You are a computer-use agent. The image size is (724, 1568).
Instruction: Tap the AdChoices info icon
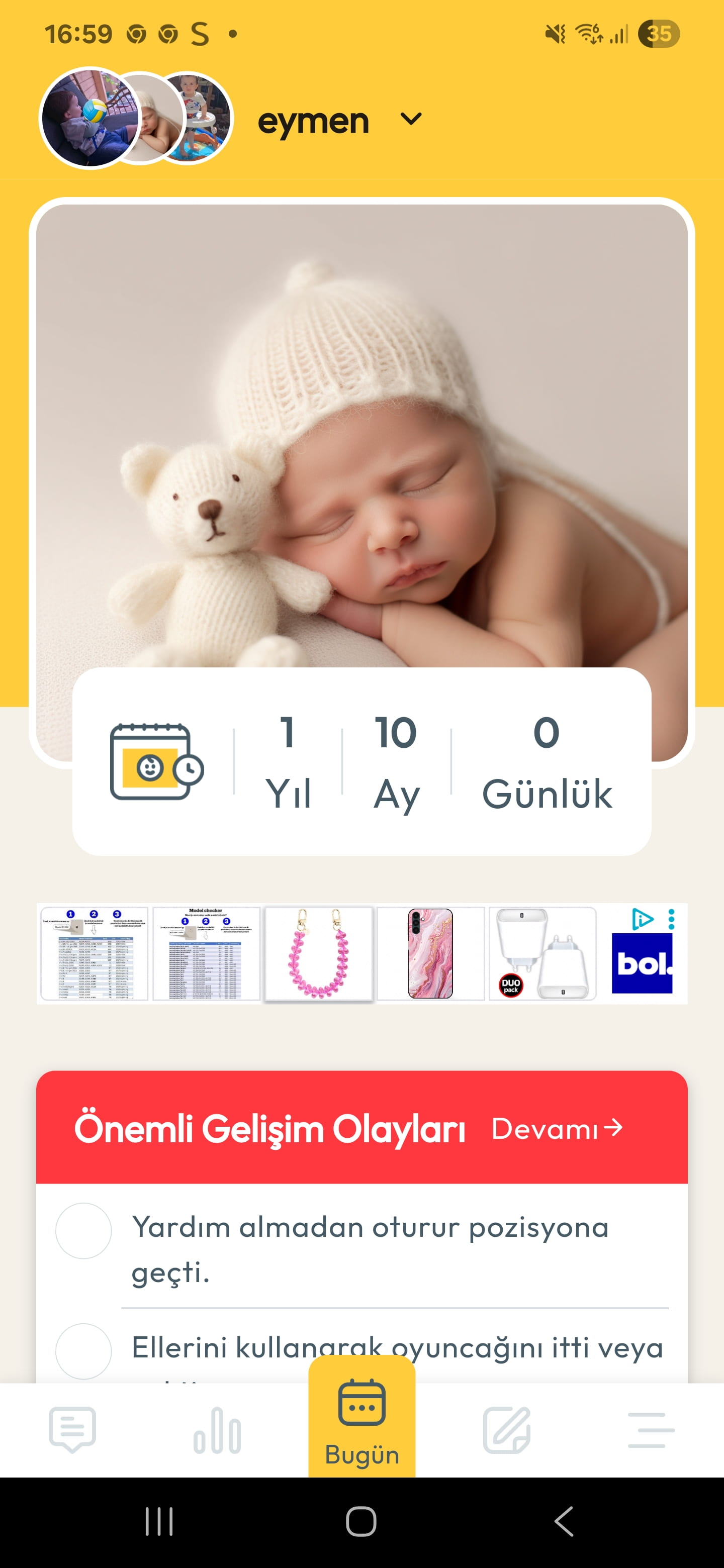643,919
